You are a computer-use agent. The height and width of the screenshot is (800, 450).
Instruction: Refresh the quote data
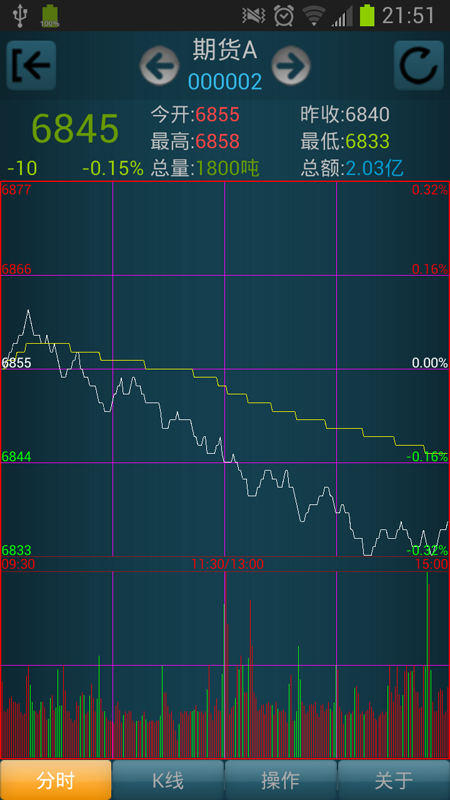pyautogui.click(x=419, y=65)
